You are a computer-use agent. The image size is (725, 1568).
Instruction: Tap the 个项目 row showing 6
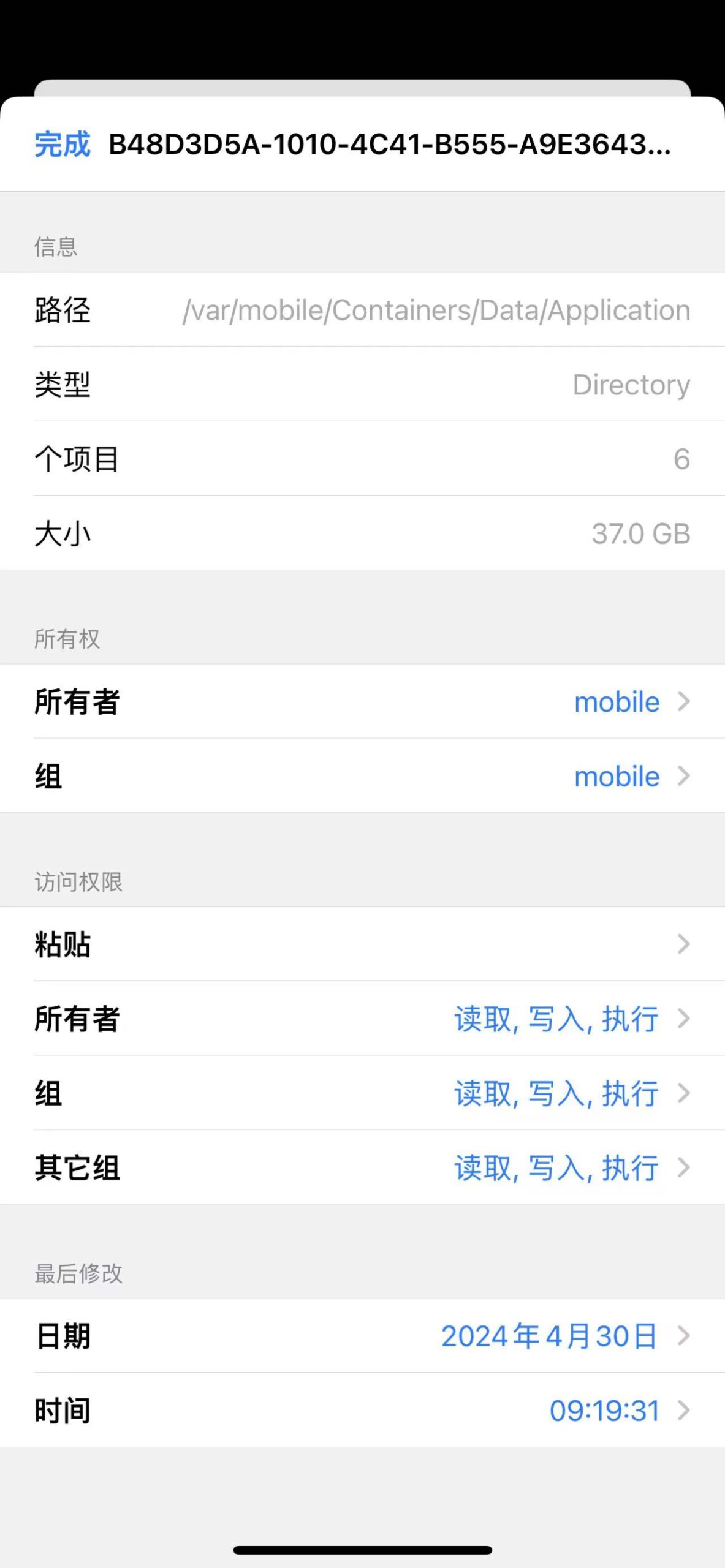pos(362,459)
